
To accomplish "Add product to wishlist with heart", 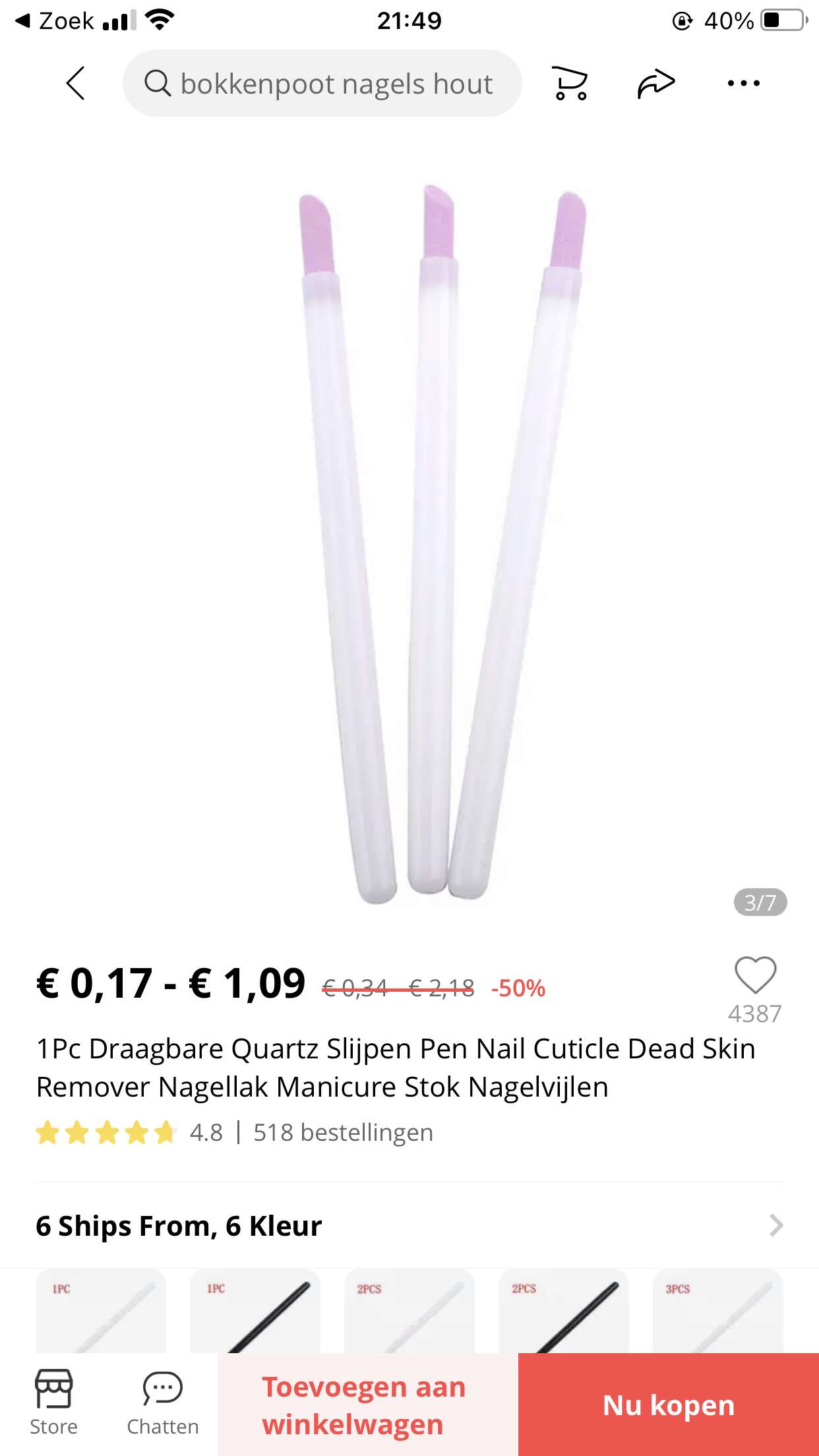I will point(755,975).
